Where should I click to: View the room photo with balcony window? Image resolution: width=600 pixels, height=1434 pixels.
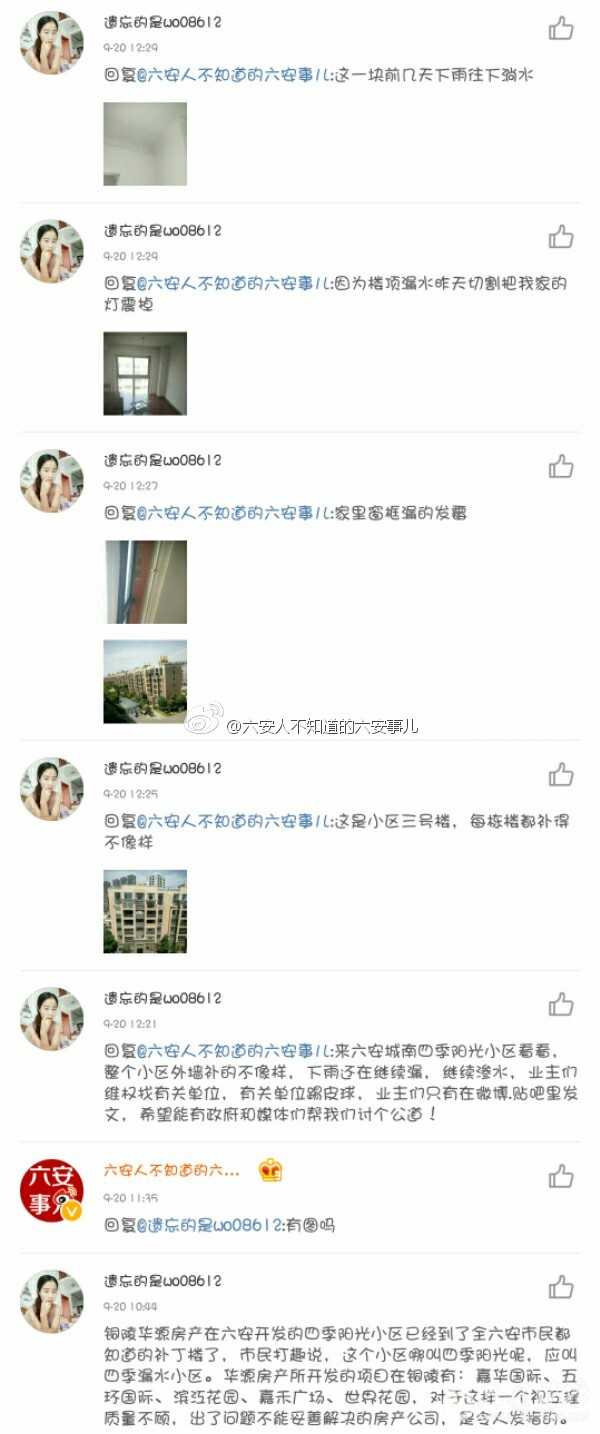click(x=145, y=373)
